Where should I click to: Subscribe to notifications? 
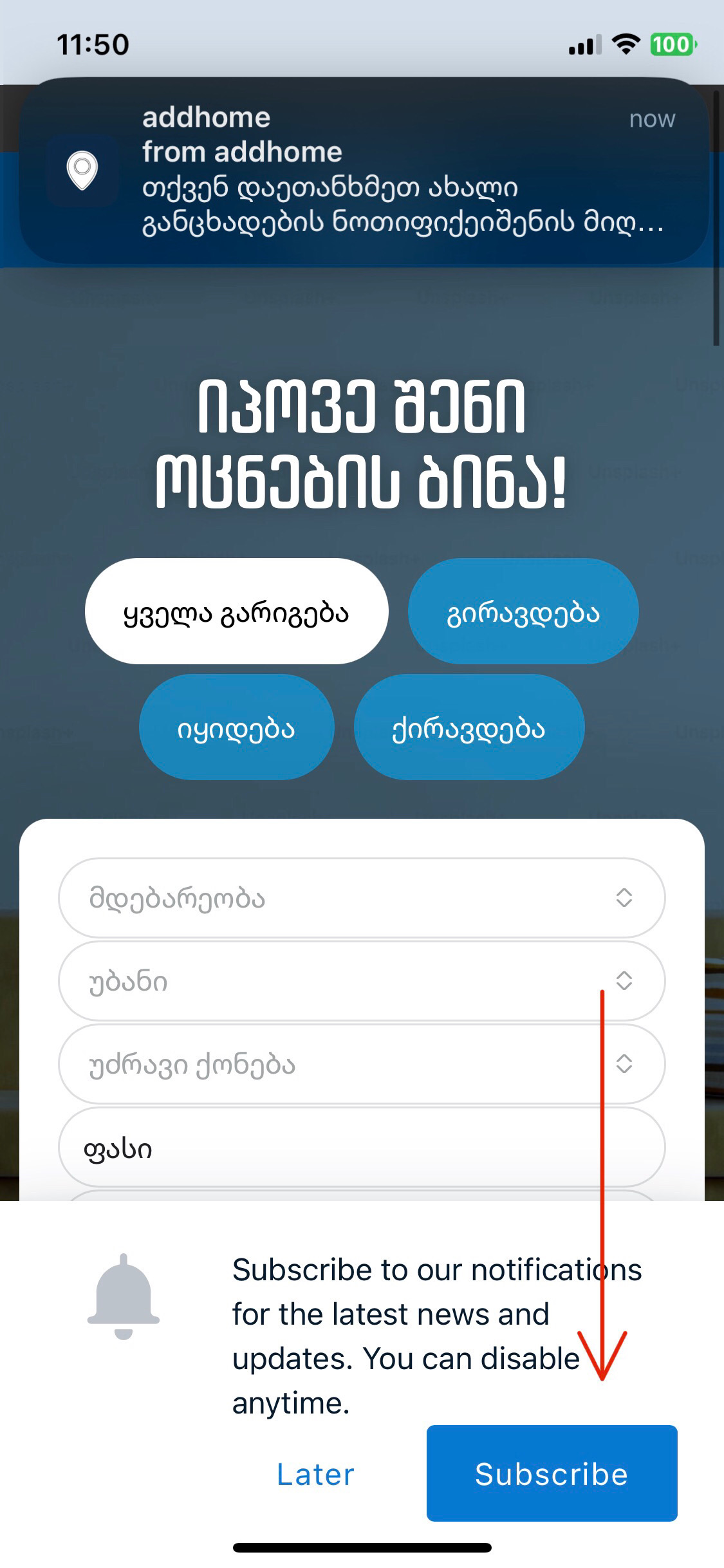click(x=552, y=1474)
